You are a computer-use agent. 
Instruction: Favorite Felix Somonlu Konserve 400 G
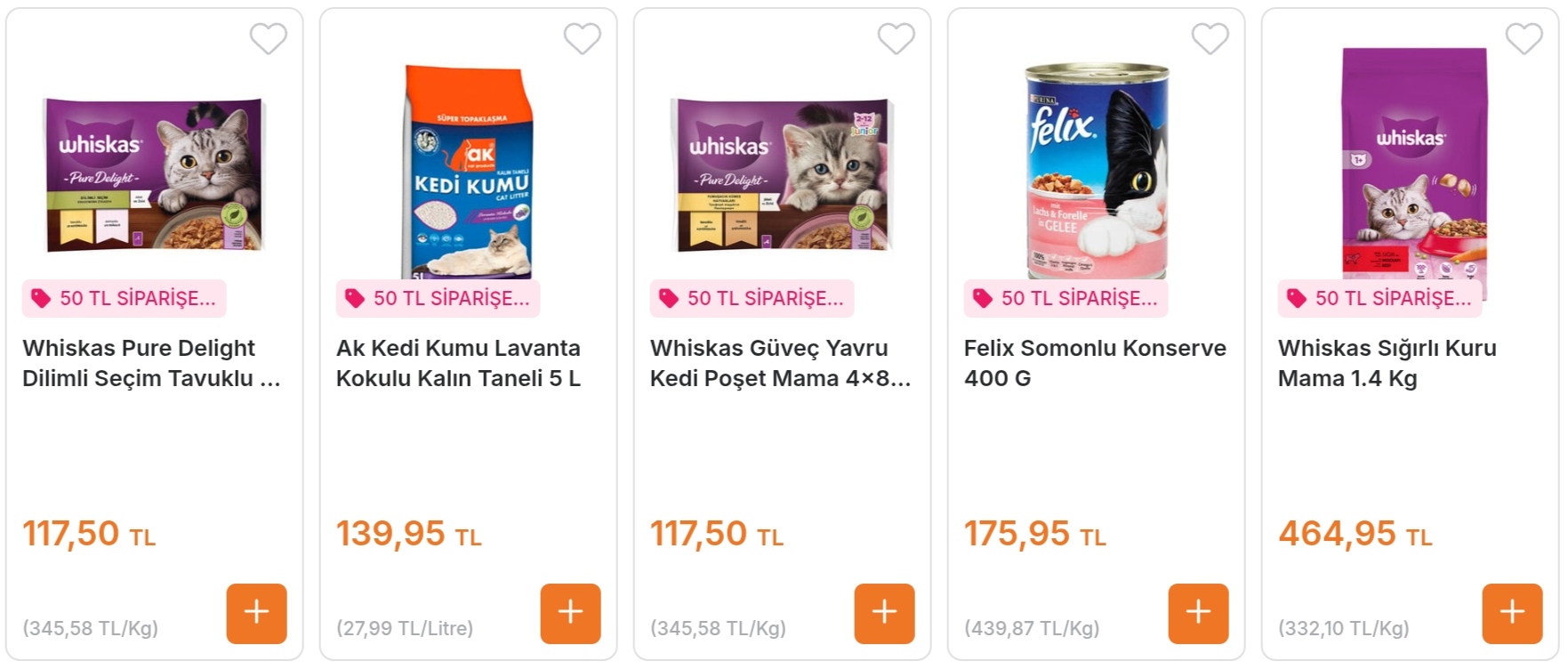(1210, 38)
